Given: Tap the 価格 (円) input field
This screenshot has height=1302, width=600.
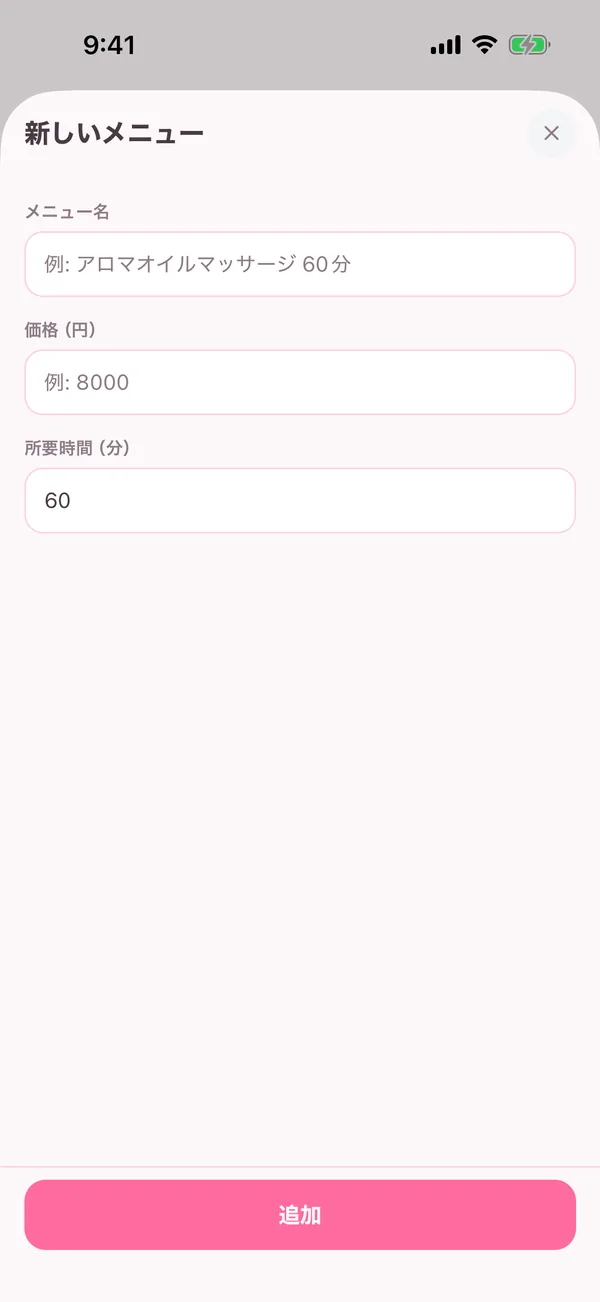Looking at the screenshot, I should [300, 382].
